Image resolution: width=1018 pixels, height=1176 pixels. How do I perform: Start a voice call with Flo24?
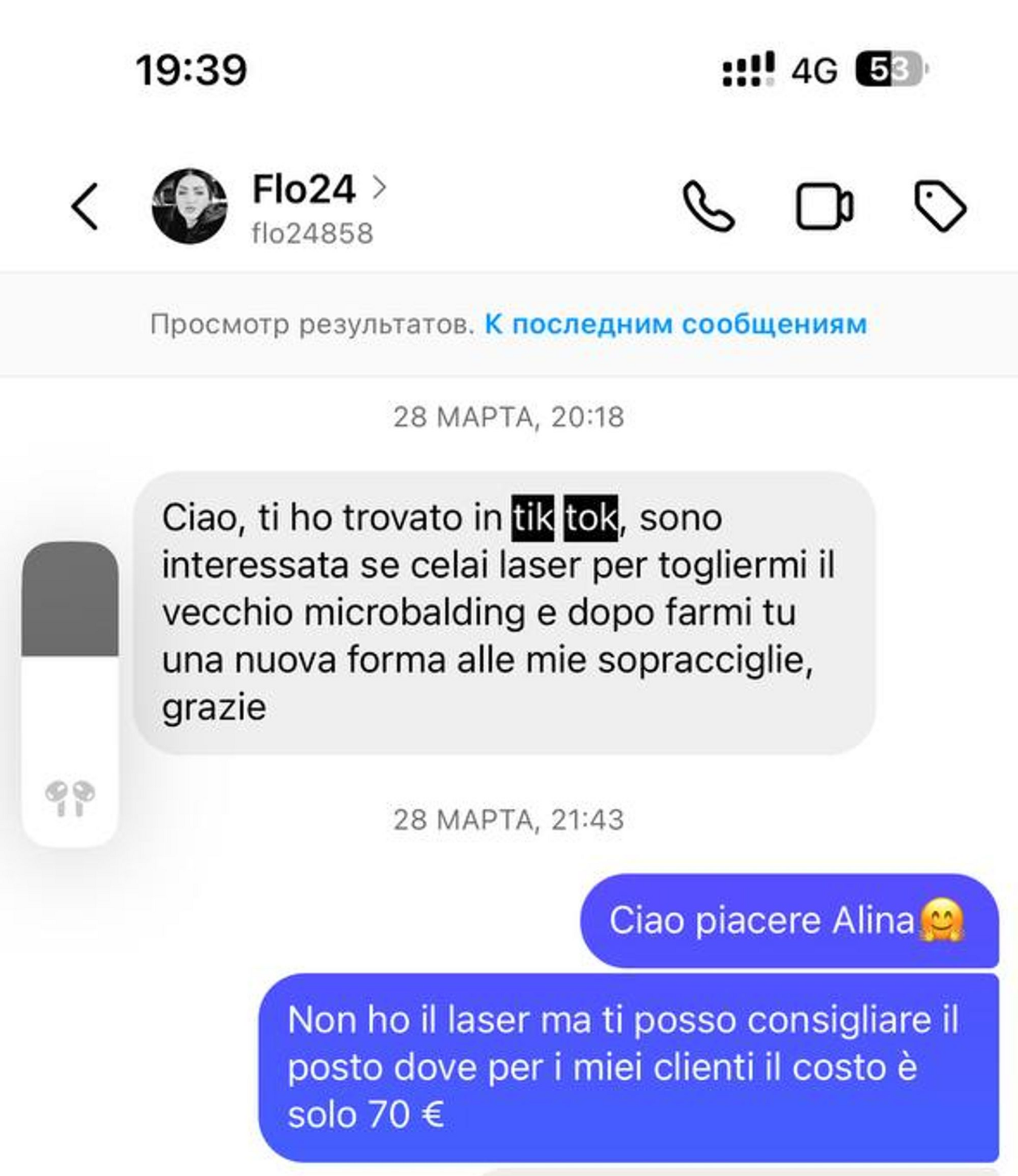point(708,207)
